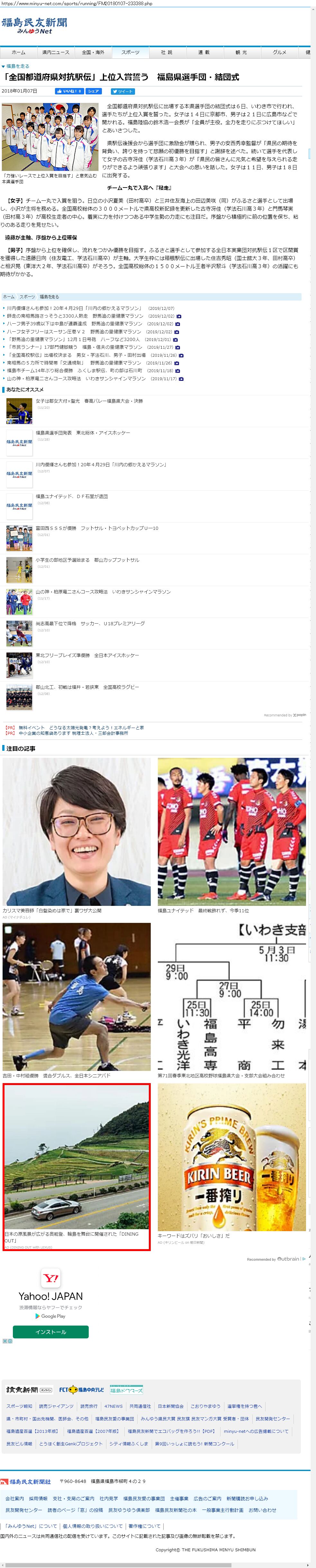
Task: View 富田西SSSが優勝 フットサル article
Action: 97,528
